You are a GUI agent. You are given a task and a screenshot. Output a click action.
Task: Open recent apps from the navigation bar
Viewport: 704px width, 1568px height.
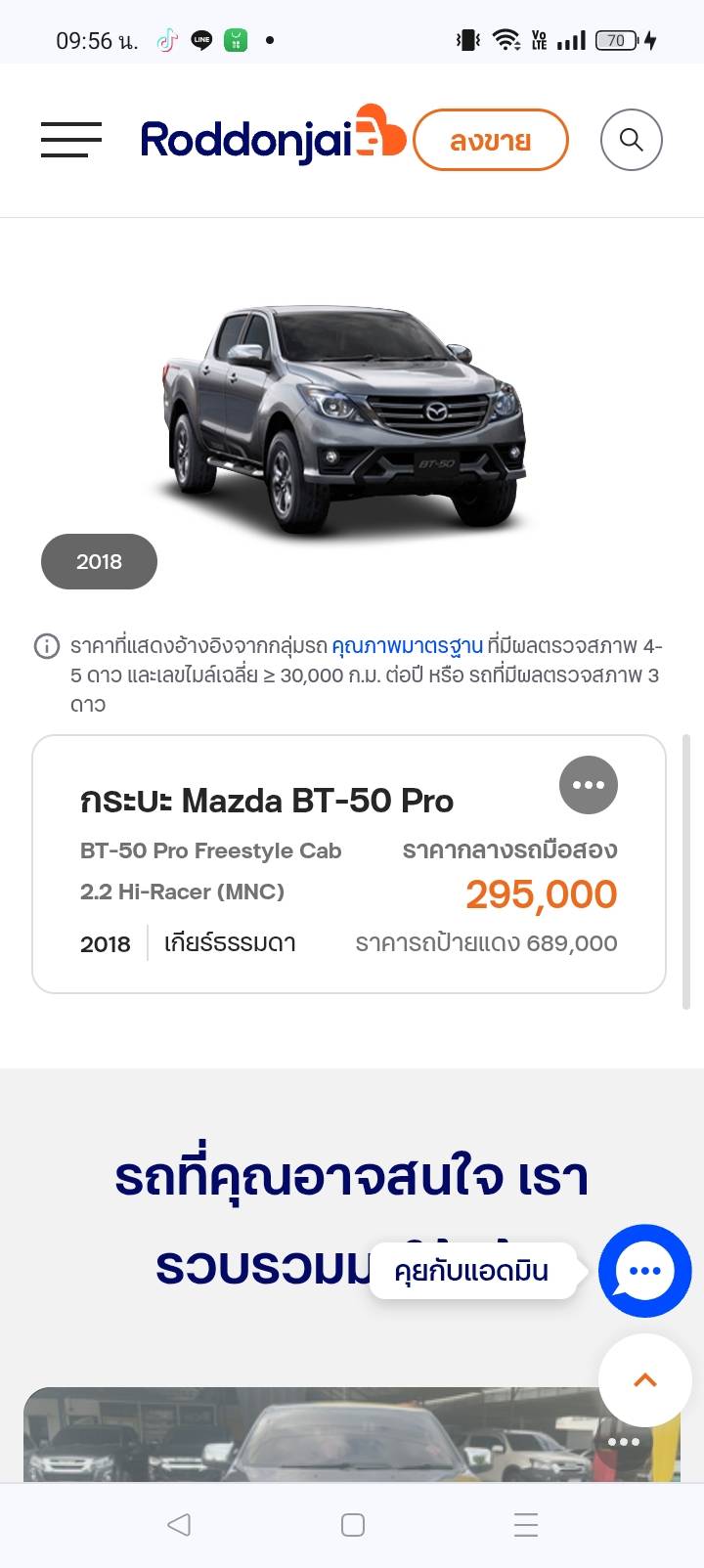point(526,1525)
